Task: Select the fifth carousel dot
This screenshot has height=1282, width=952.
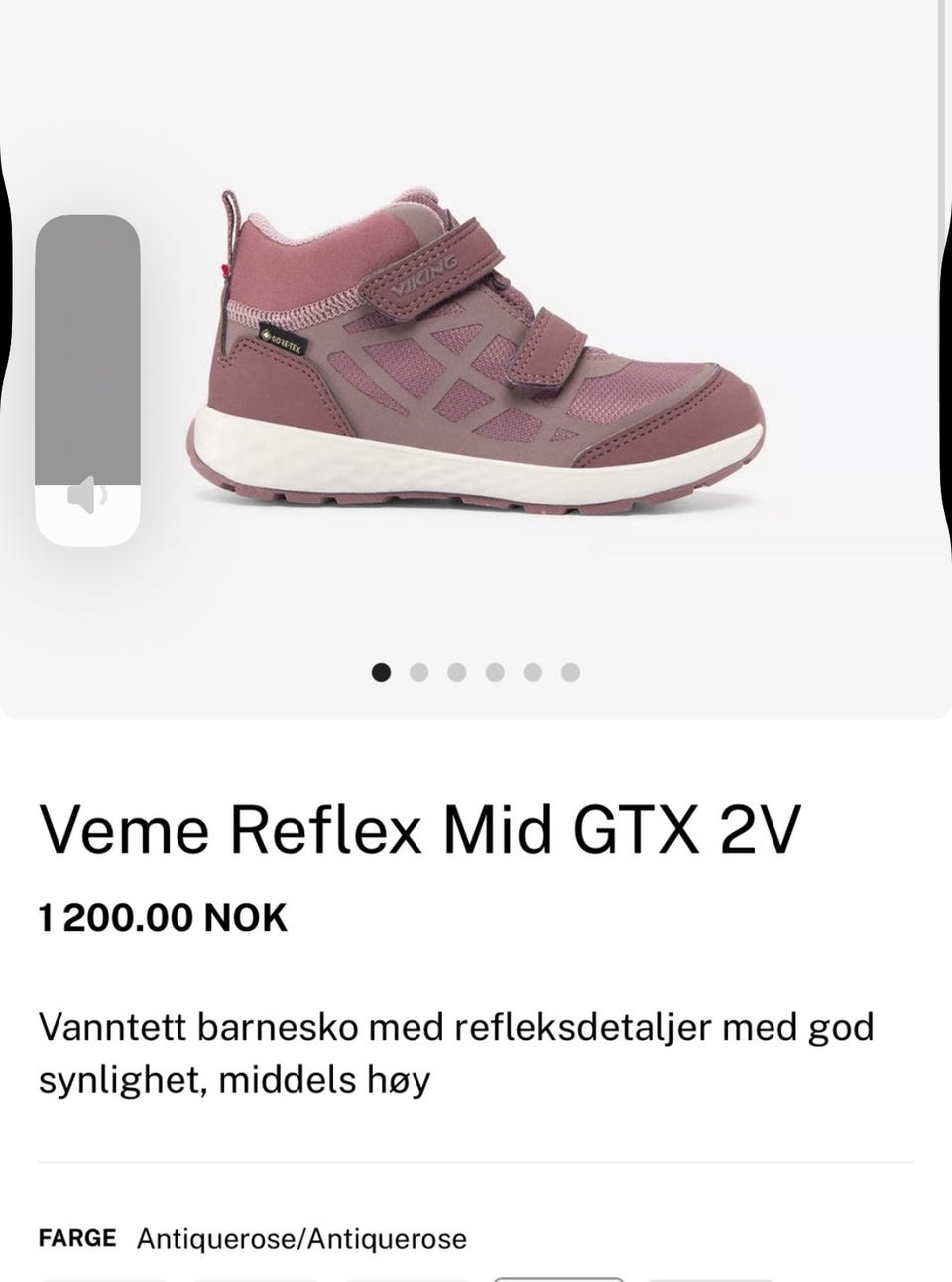Action: pyautogui.click(x=533, y=671)
